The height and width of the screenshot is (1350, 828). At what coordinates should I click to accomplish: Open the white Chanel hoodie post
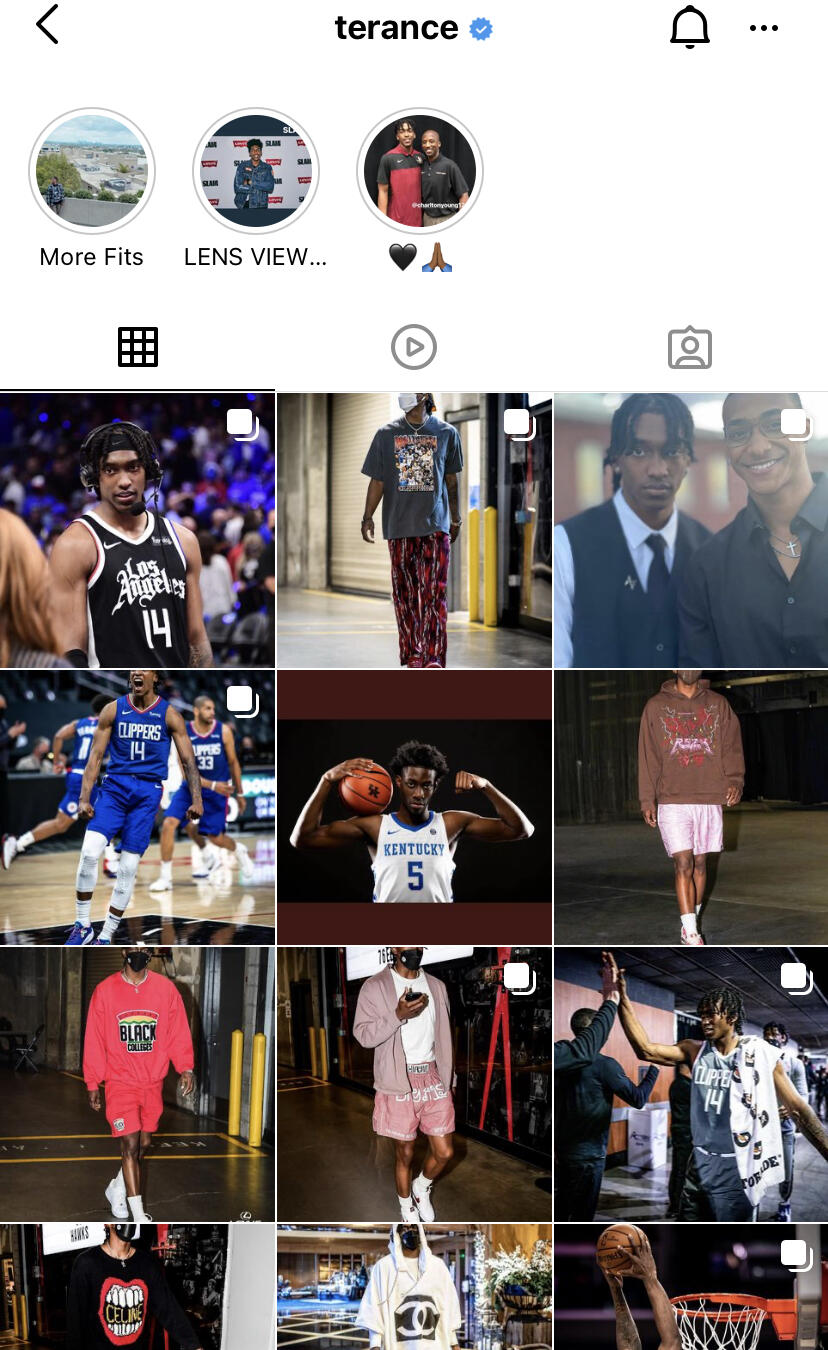(x=414, y=1288)
